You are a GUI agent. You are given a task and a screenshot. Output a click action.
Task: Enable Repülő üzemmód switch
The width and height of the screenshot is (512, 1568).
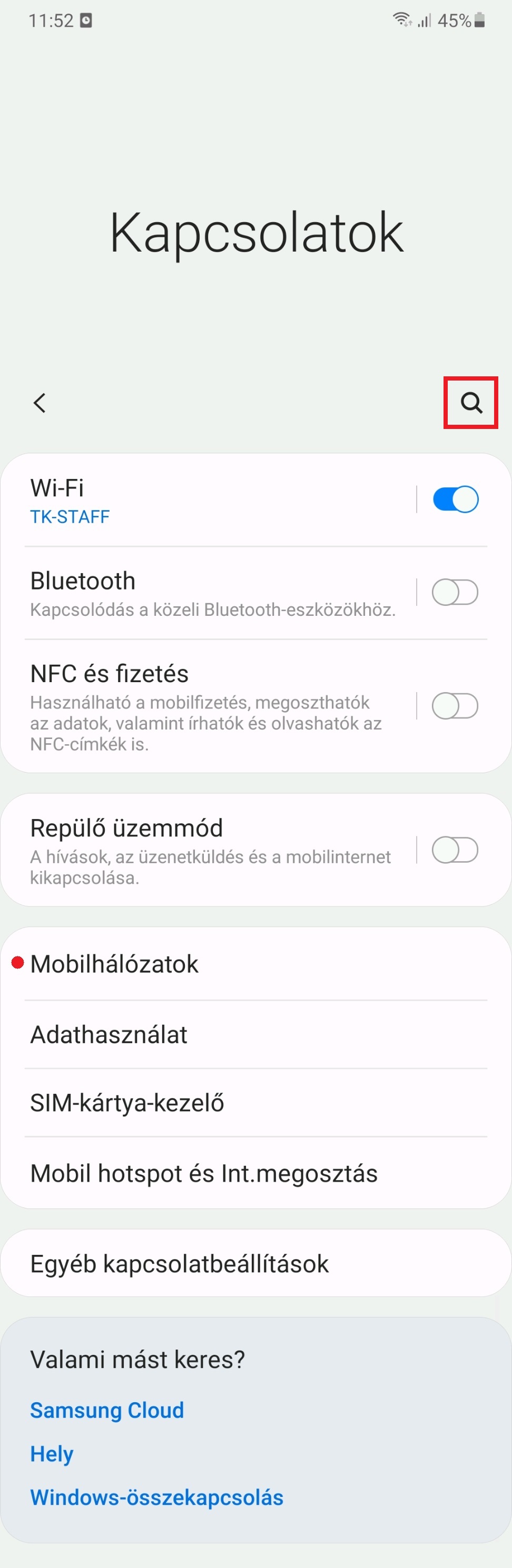[455, 850]
